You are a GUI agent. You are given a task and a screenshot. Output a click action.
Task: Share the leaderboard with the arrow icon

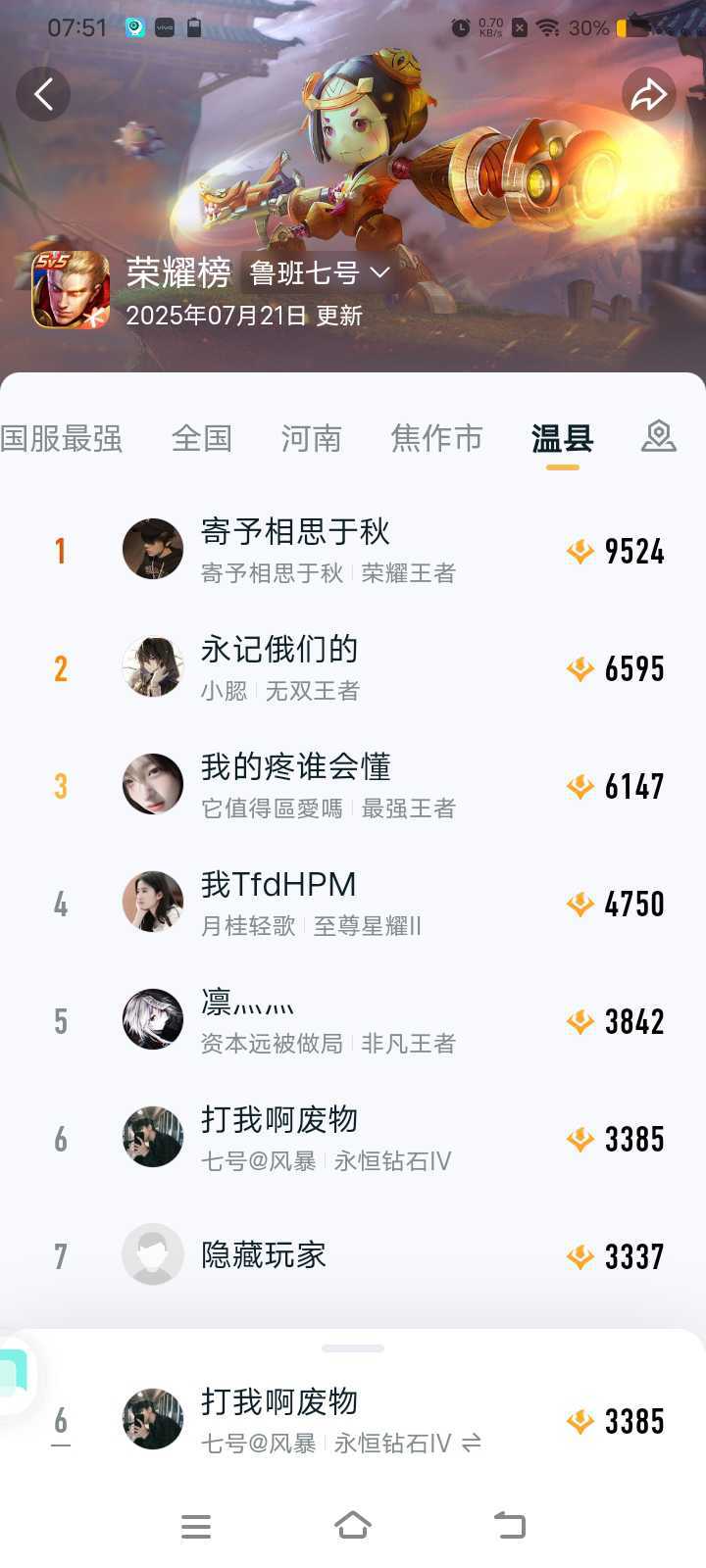click(649, 94)
